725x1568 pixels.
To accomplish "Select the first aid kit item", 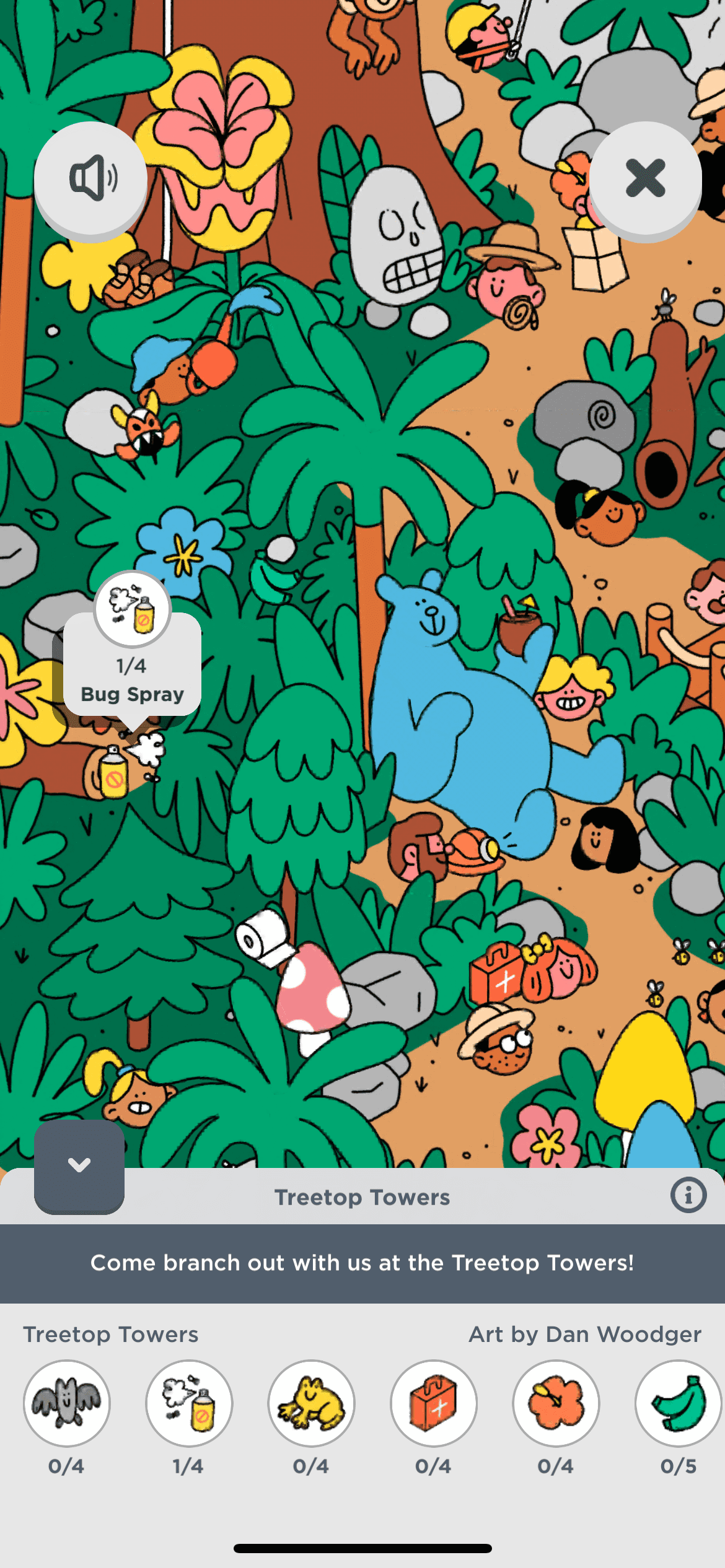I will click(434, 1403).
